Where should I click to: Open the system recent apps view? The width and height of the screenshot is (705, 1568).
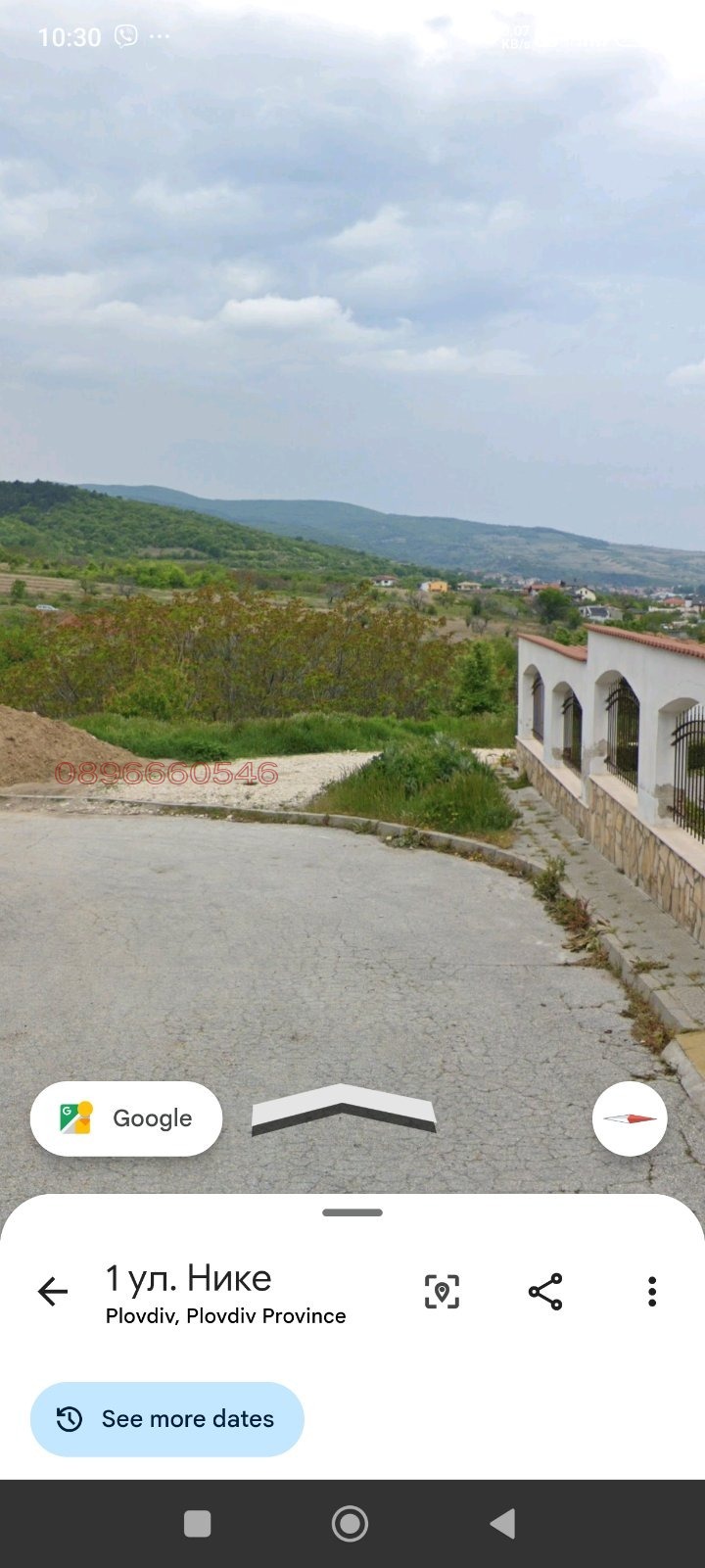click(198, 1524)
